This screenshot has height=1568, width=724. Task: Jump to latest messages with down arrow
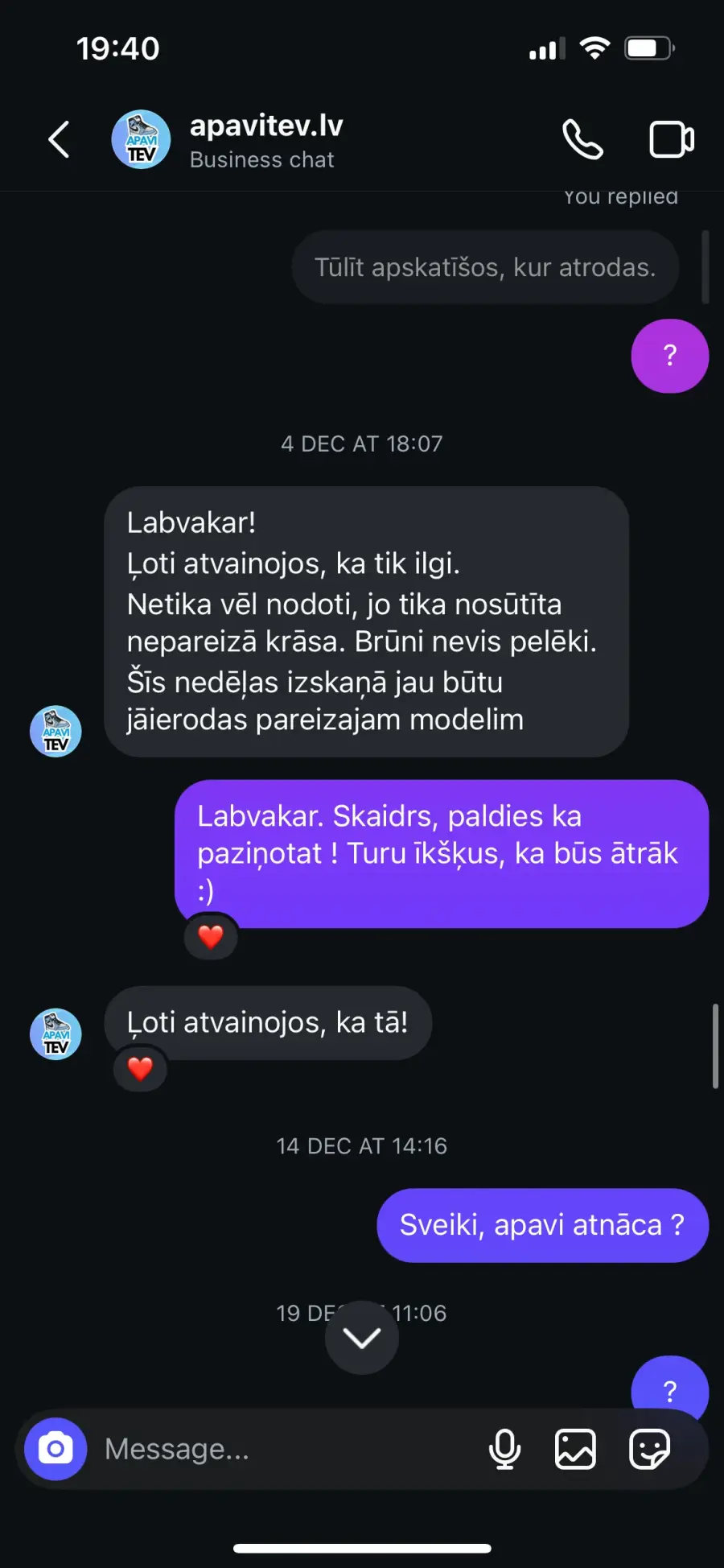[362, 1338]
